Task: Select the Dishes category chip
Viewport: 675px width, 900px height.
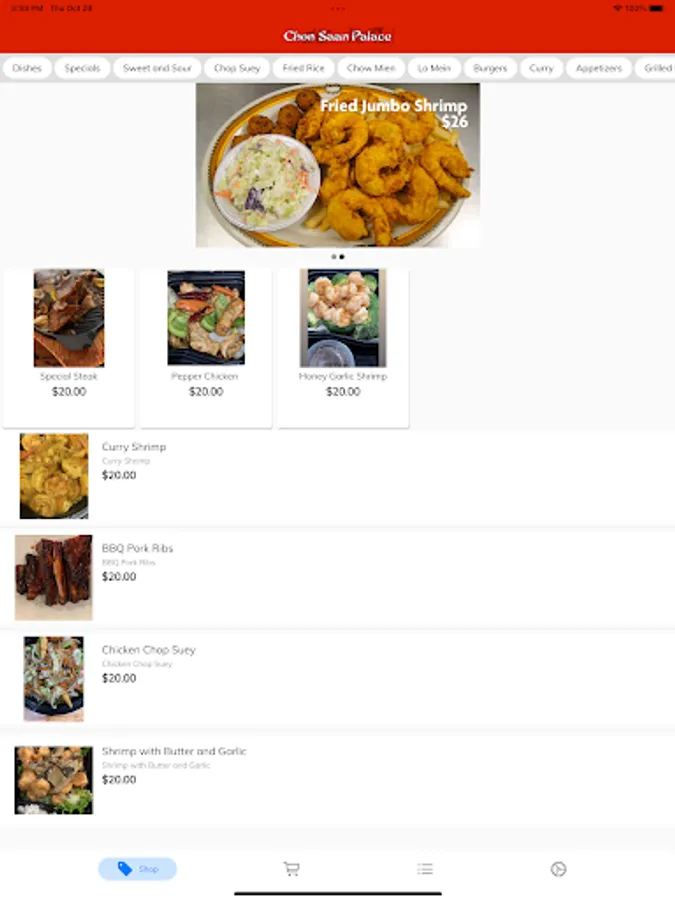Action: pos(27,68)
